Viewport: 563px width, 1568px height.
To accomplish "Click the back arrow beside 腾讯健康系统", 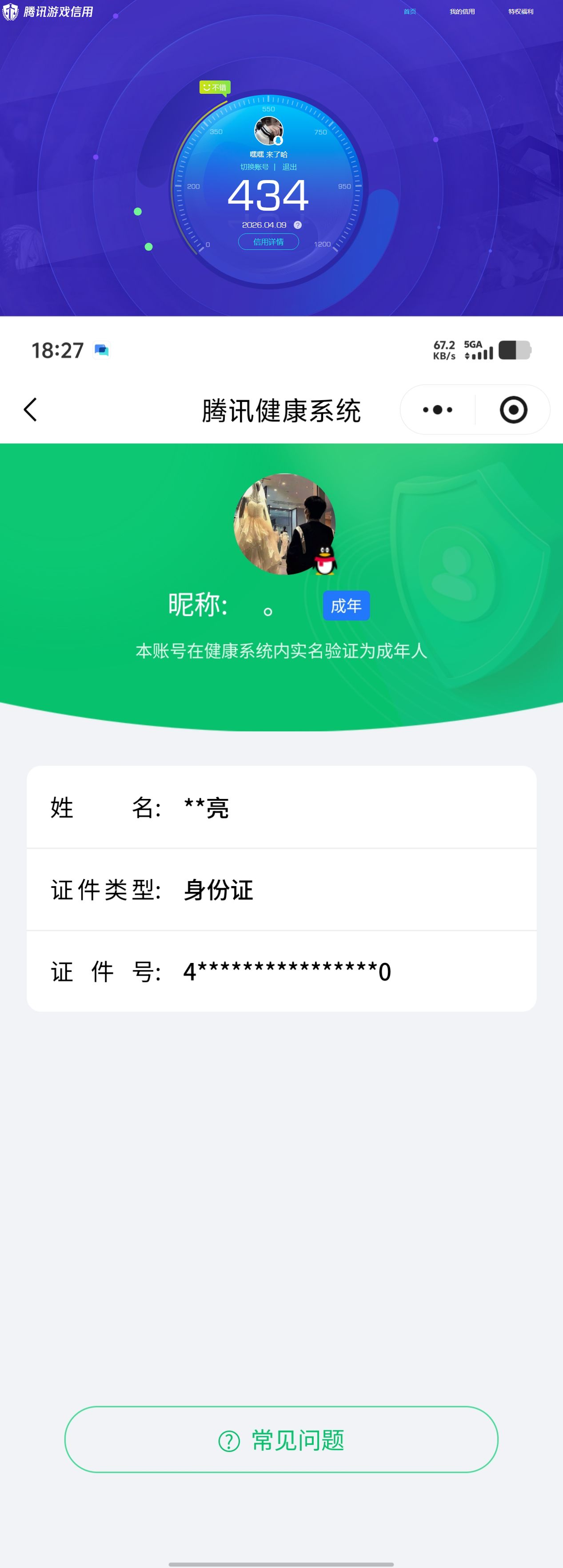I will point(30,409).
